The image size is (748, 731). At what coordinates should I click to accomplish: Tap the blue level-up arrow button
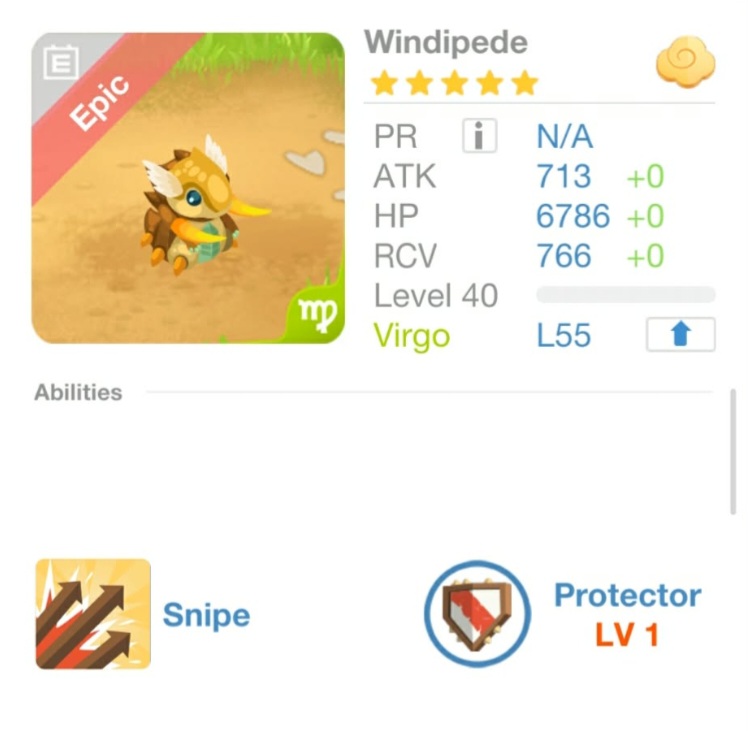(680, 335)
